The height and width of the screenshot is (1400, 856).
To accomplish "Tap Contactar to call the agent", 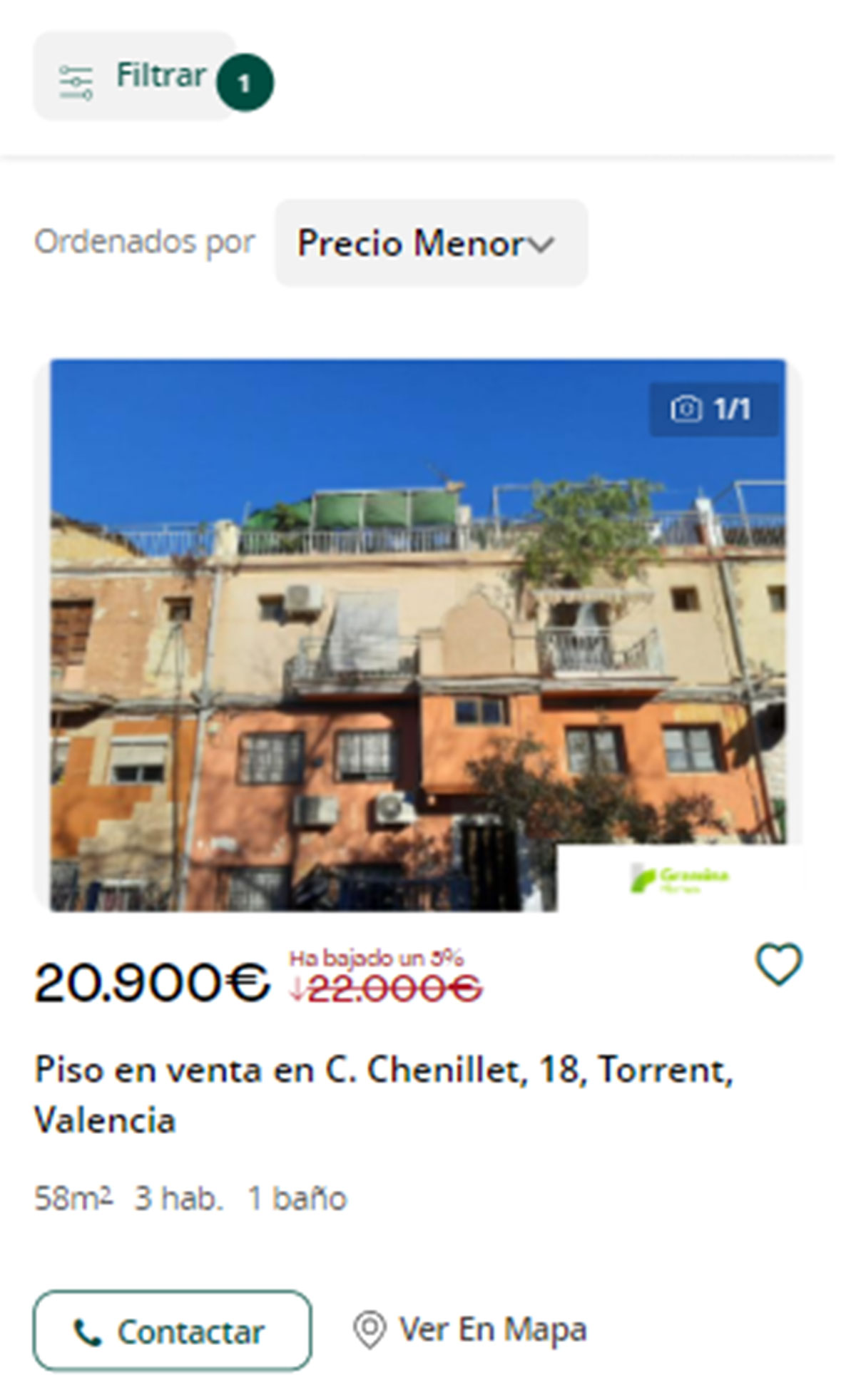I will (x=172, y=1331).
